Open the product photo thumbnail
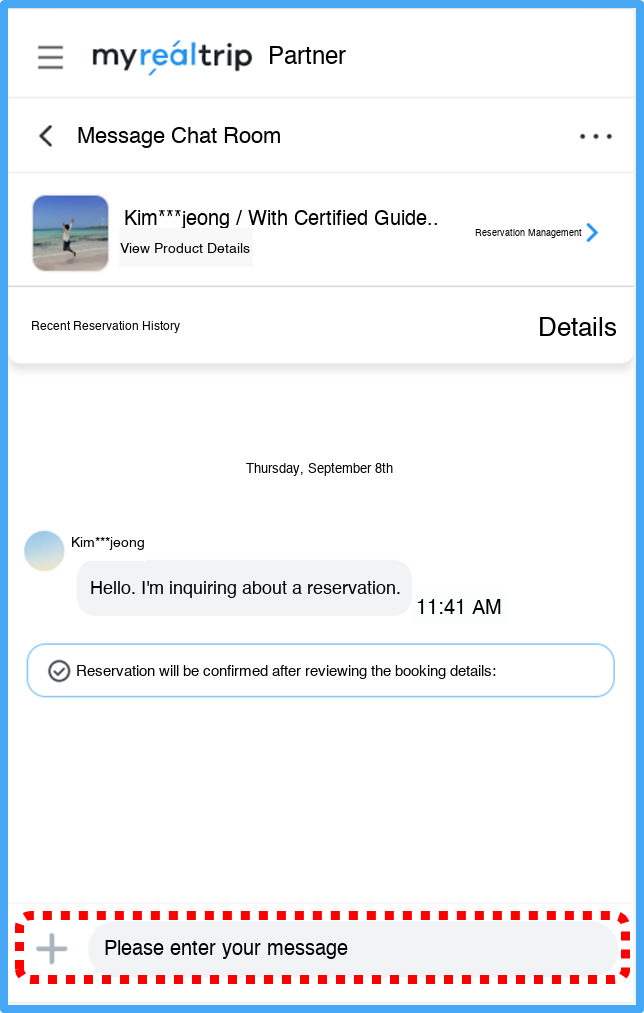This screenshot has height=1013, width=644. point(70,233)
